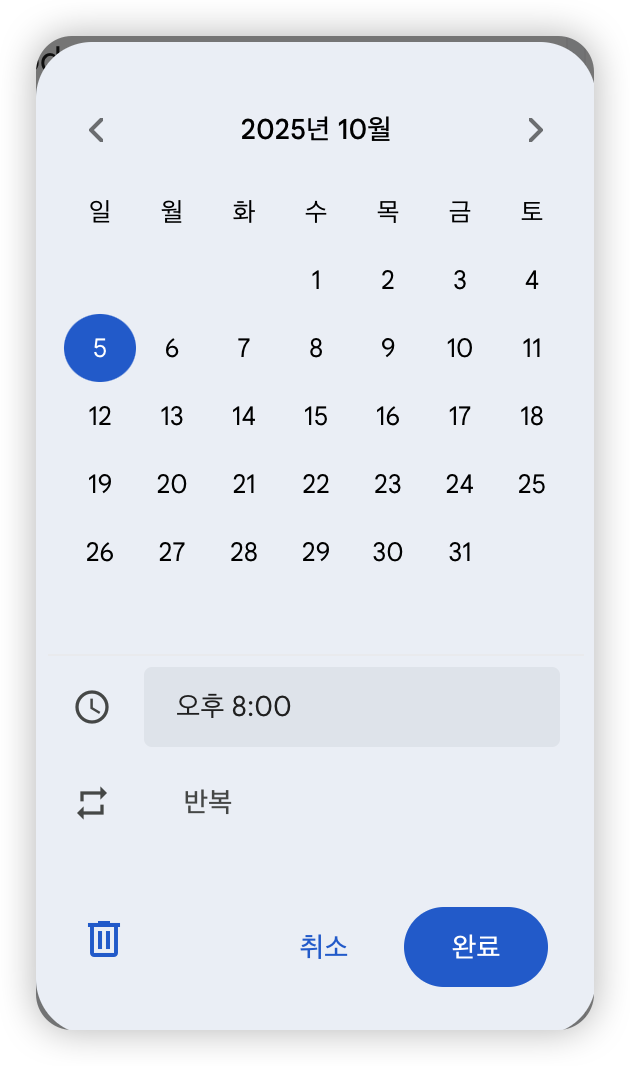Pick October 21 as the date
Viewport: 630px width, 1066px height.
coord(244,484)
